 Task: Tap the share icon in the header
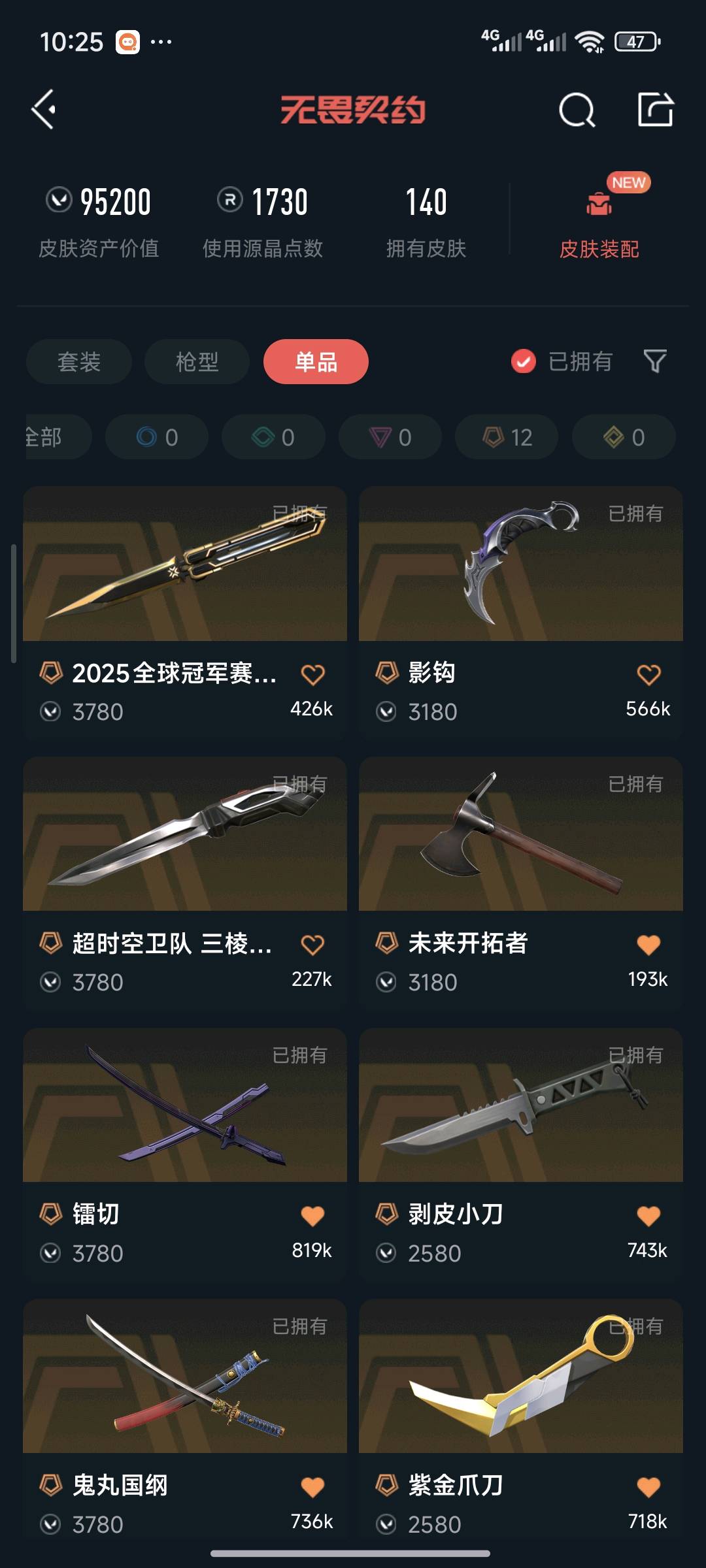point(655,109)
